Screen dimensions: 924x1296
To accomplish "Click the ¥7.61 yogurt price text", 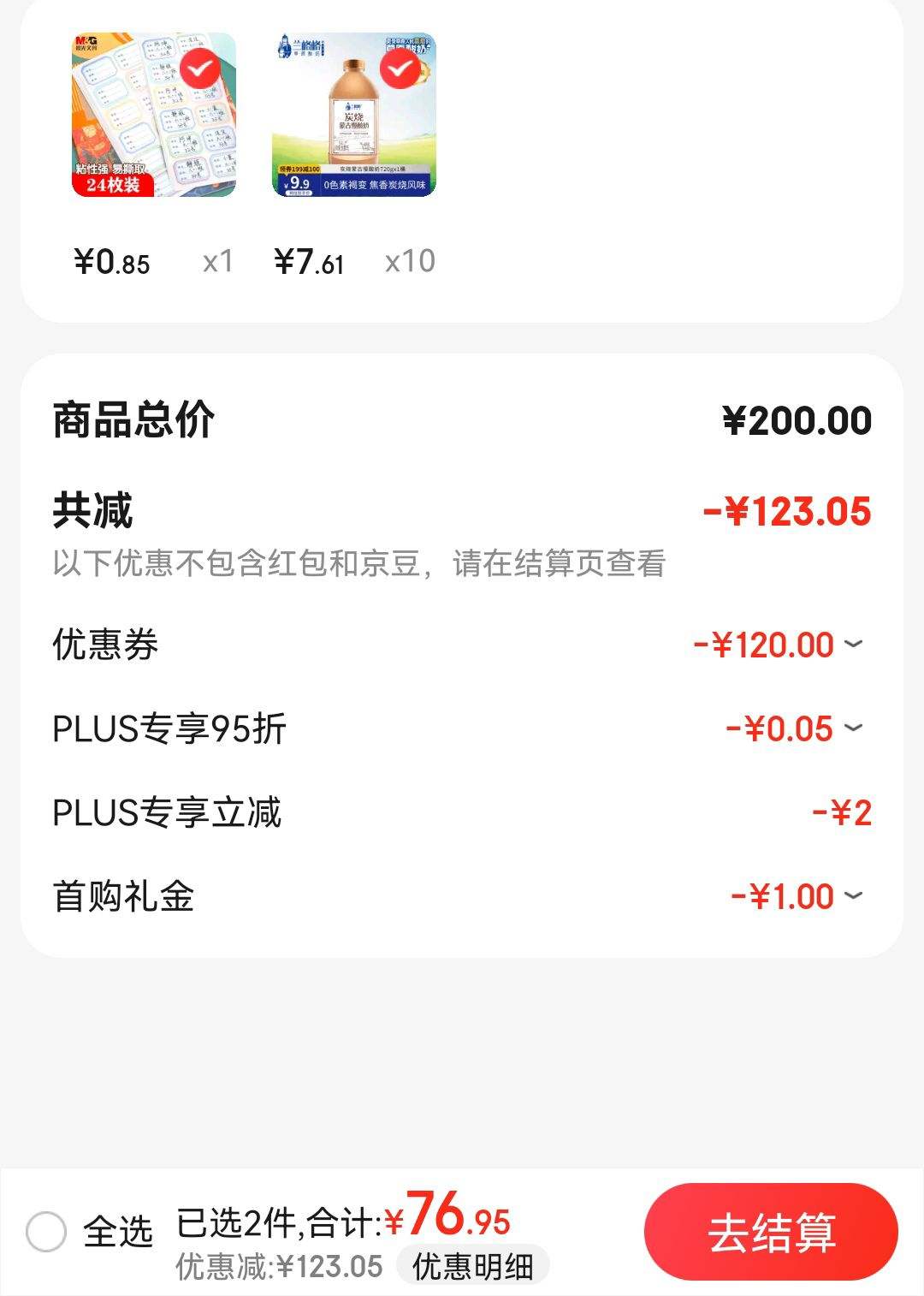I will [307, 261].
